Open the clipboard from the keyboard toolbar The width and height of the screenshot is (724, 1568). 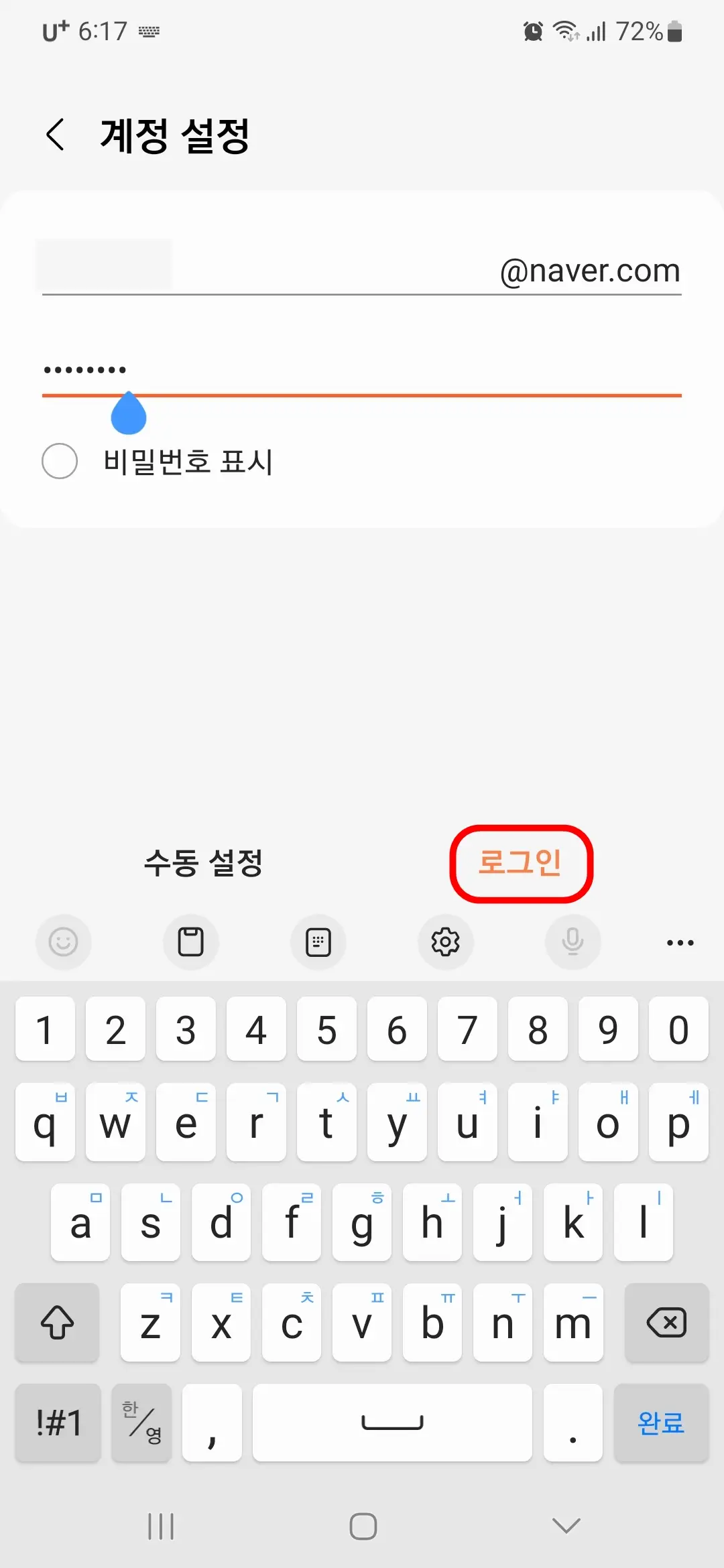190,942
